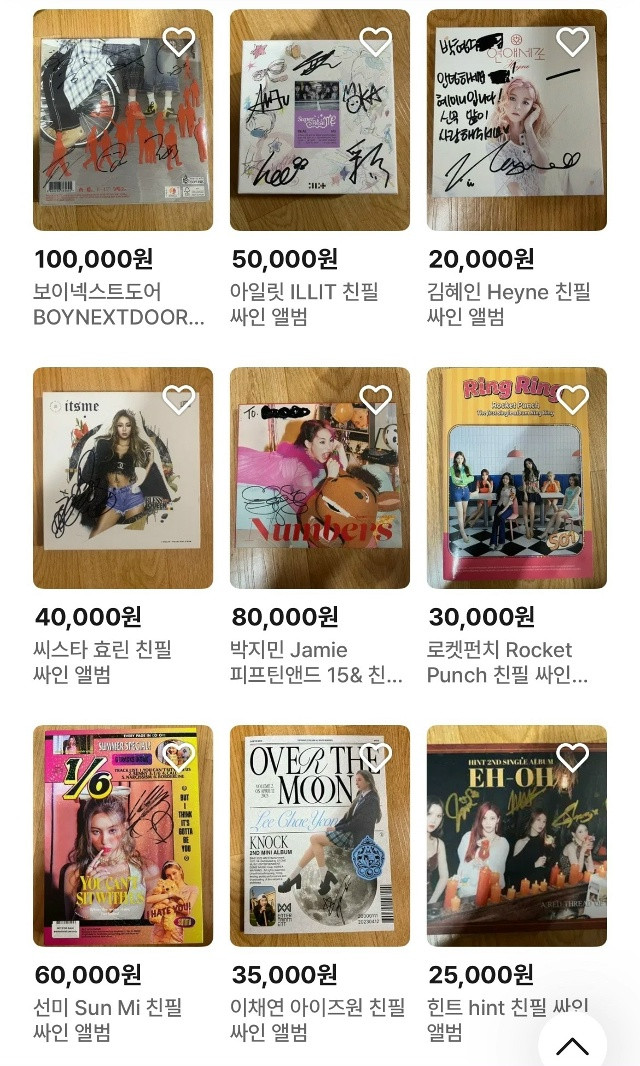Image resolution: width=640 pixels, height=1066 pixels.
Task: Like the Jamie 15& signed album
Action: click(376, 400)
